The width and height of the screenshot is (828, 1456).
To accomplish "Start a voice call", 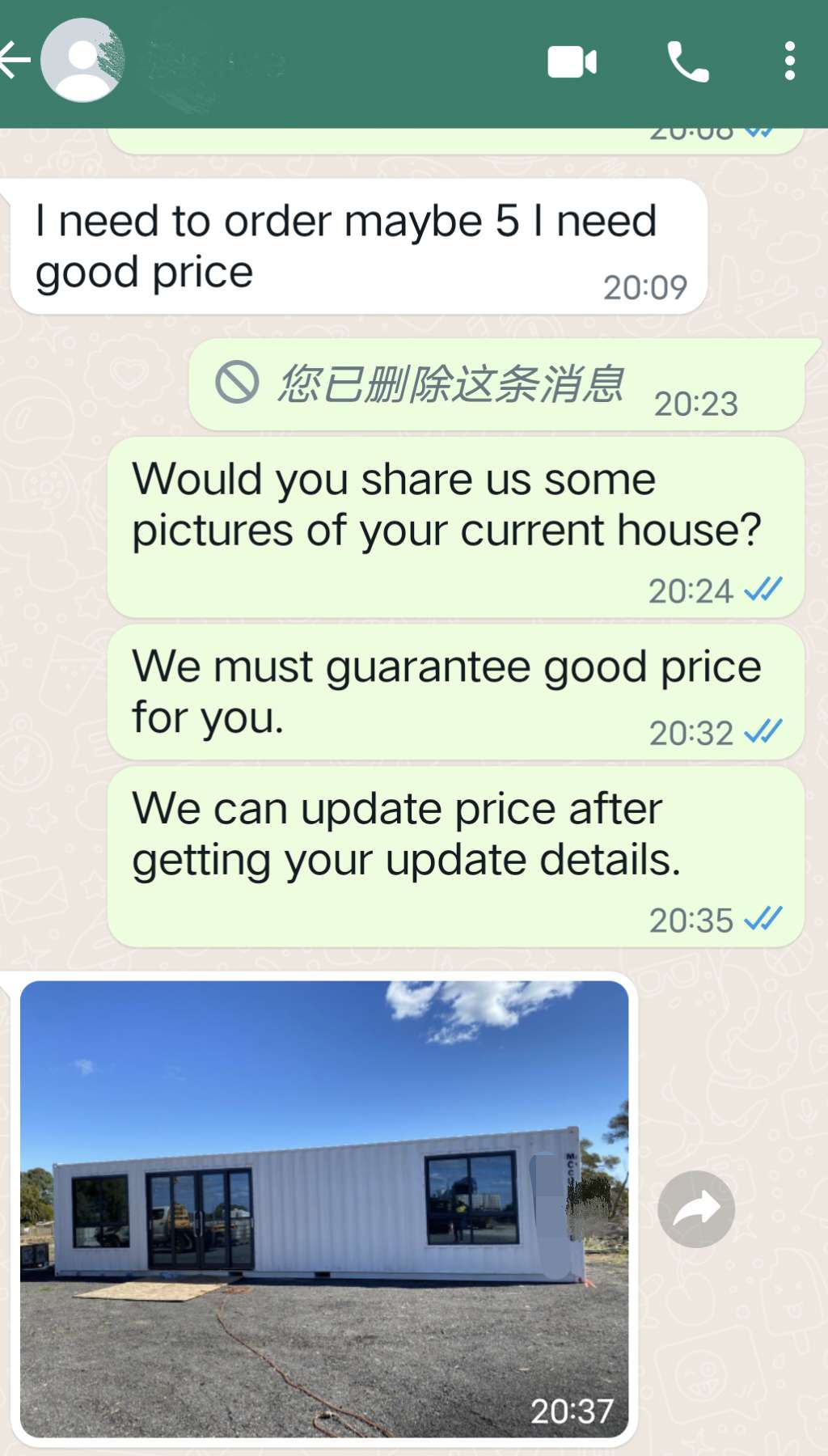I will 687,62.
